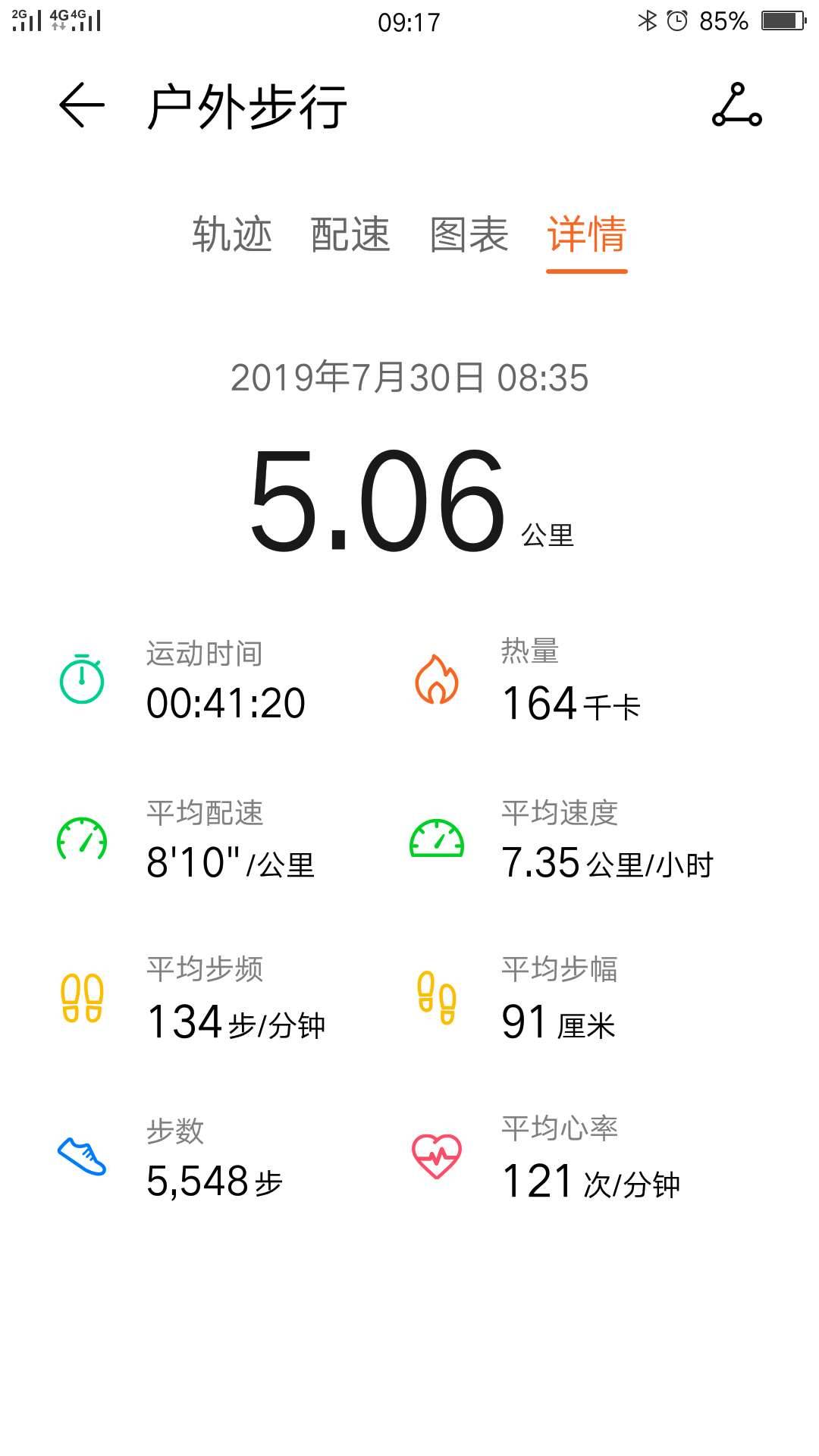Tap the back arrow to return
The width and height of the screenshot is (819, 1456).
(80, 106)
